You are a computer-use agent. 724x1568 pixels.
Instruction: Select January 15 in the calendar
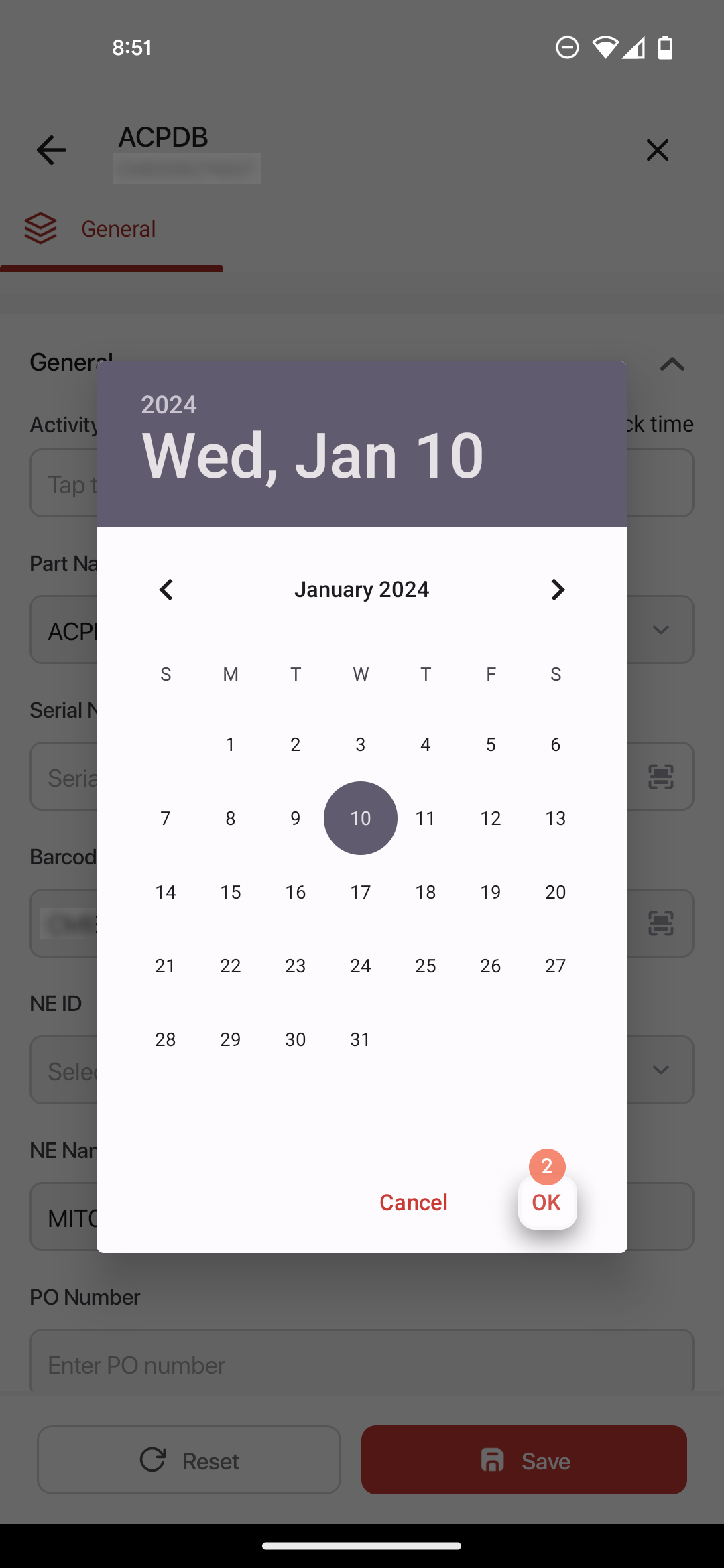coord(231,892)
